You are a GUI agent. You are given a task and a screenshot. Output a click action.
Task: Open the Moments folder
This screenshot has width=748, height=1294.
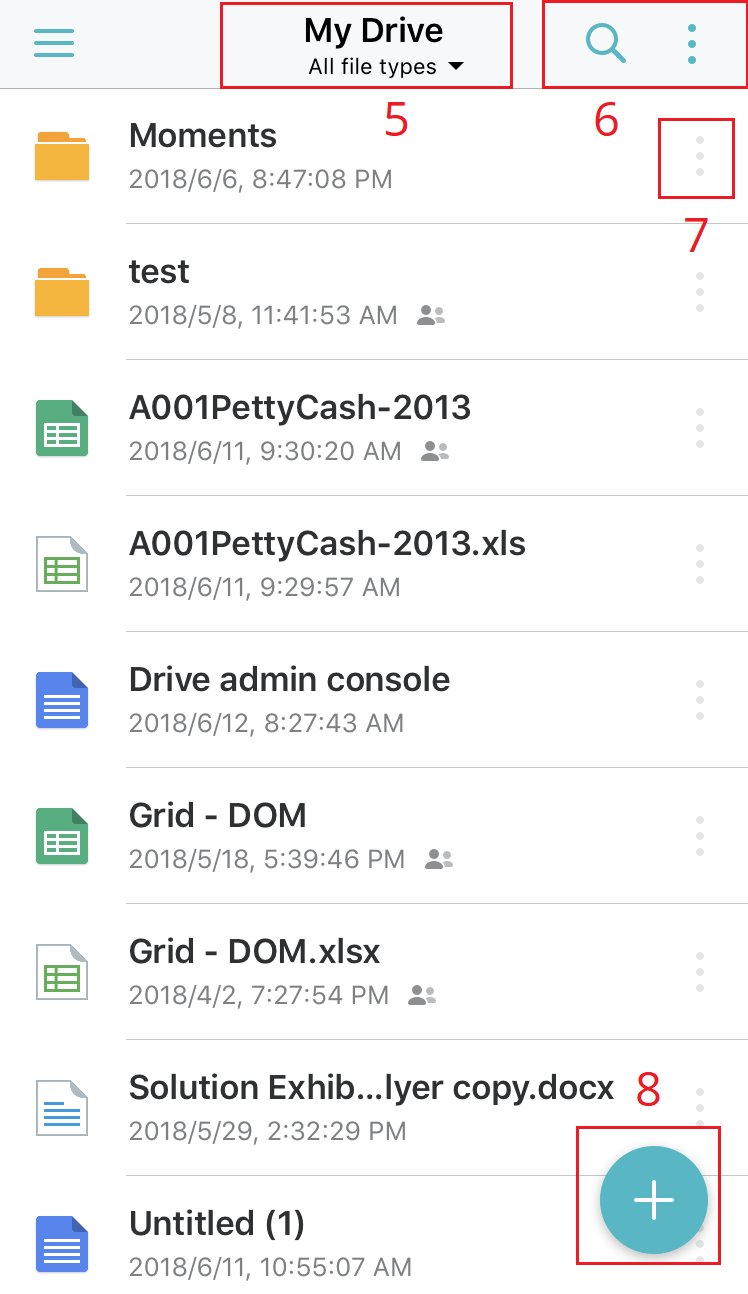point(300,155)
